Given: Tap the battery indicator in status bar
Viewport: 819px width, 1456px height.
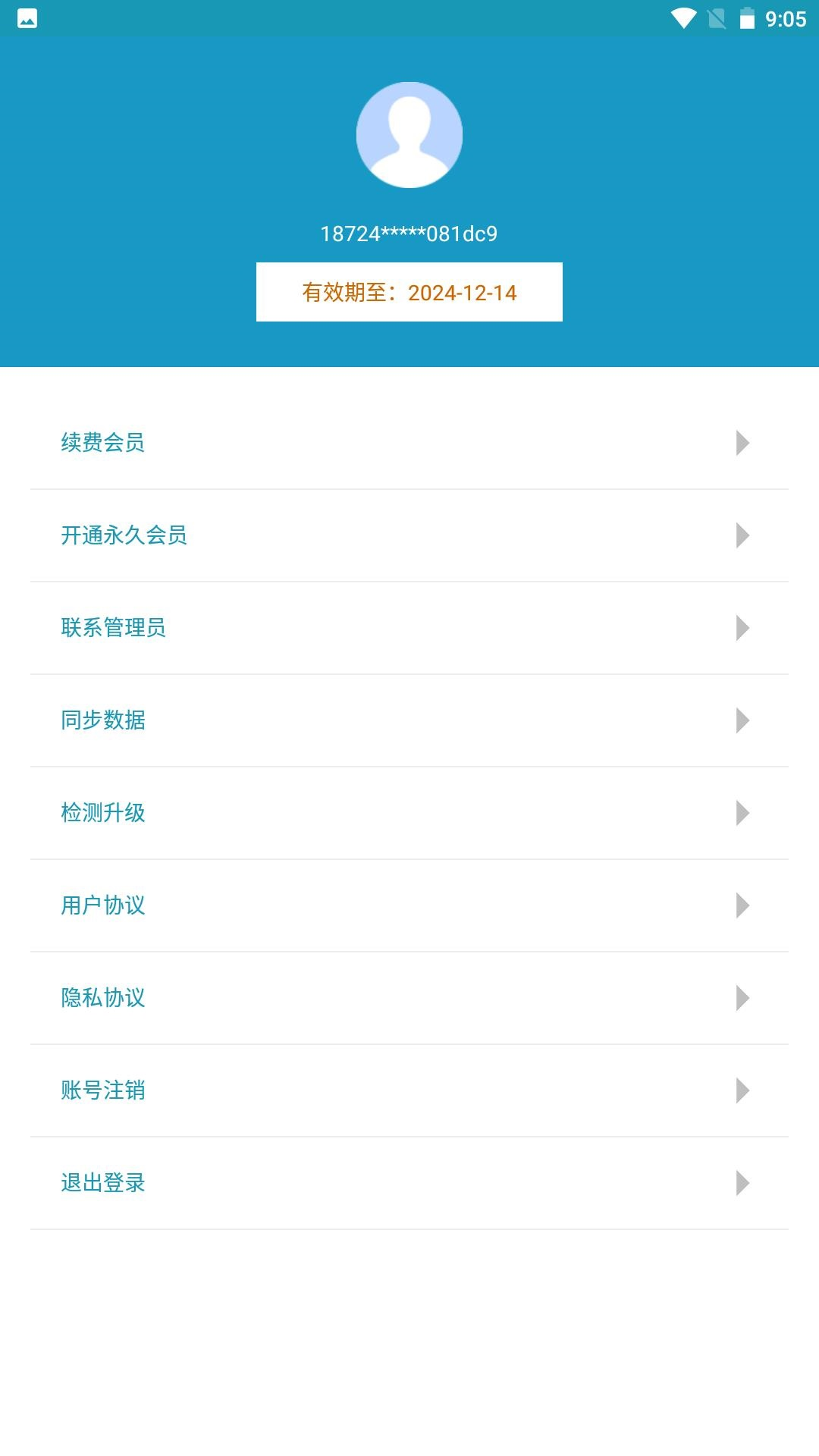Looking at the screenshot, I should tap(747, 20).
